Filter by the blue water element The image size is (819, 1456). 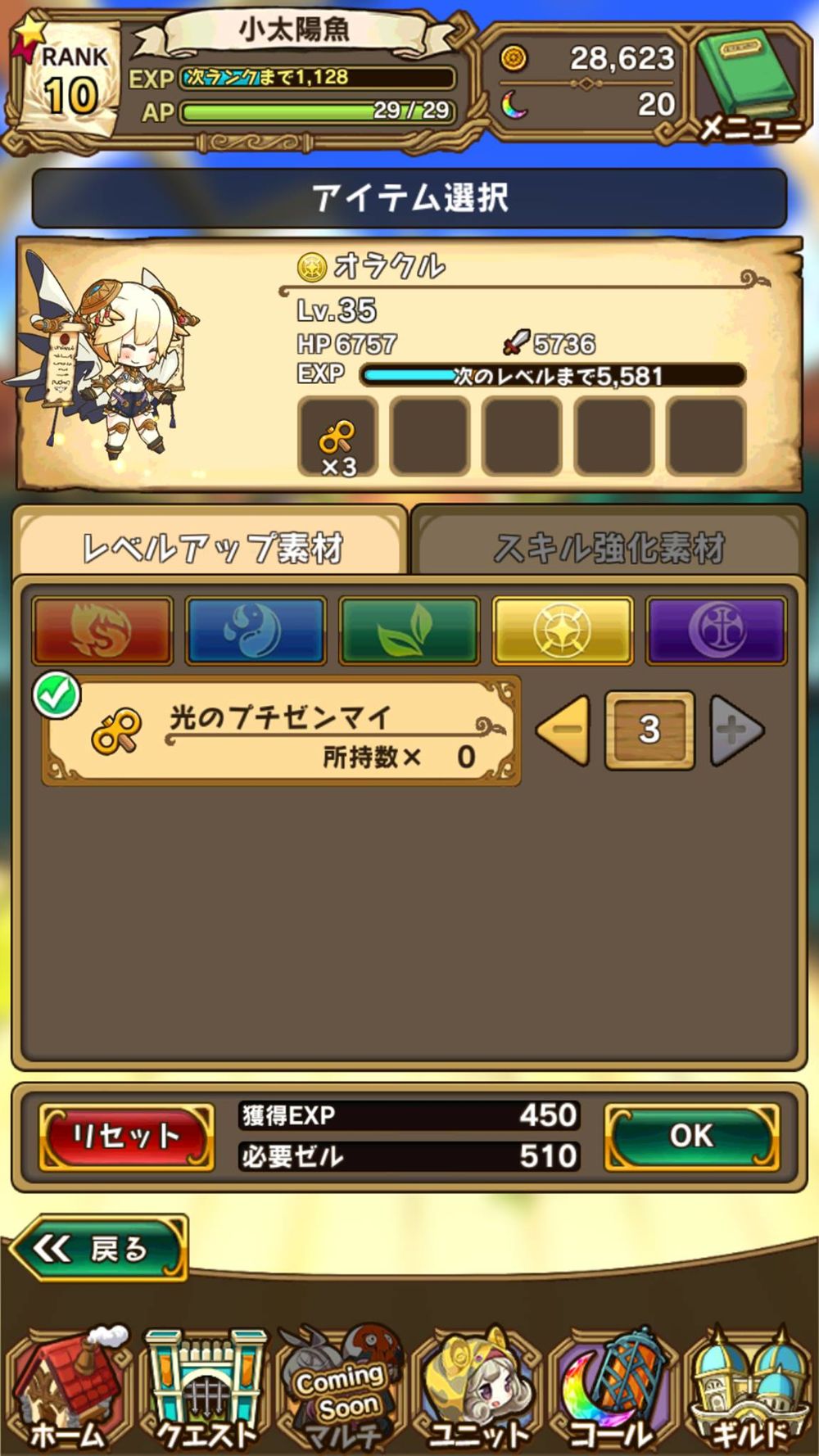[256, 630]
